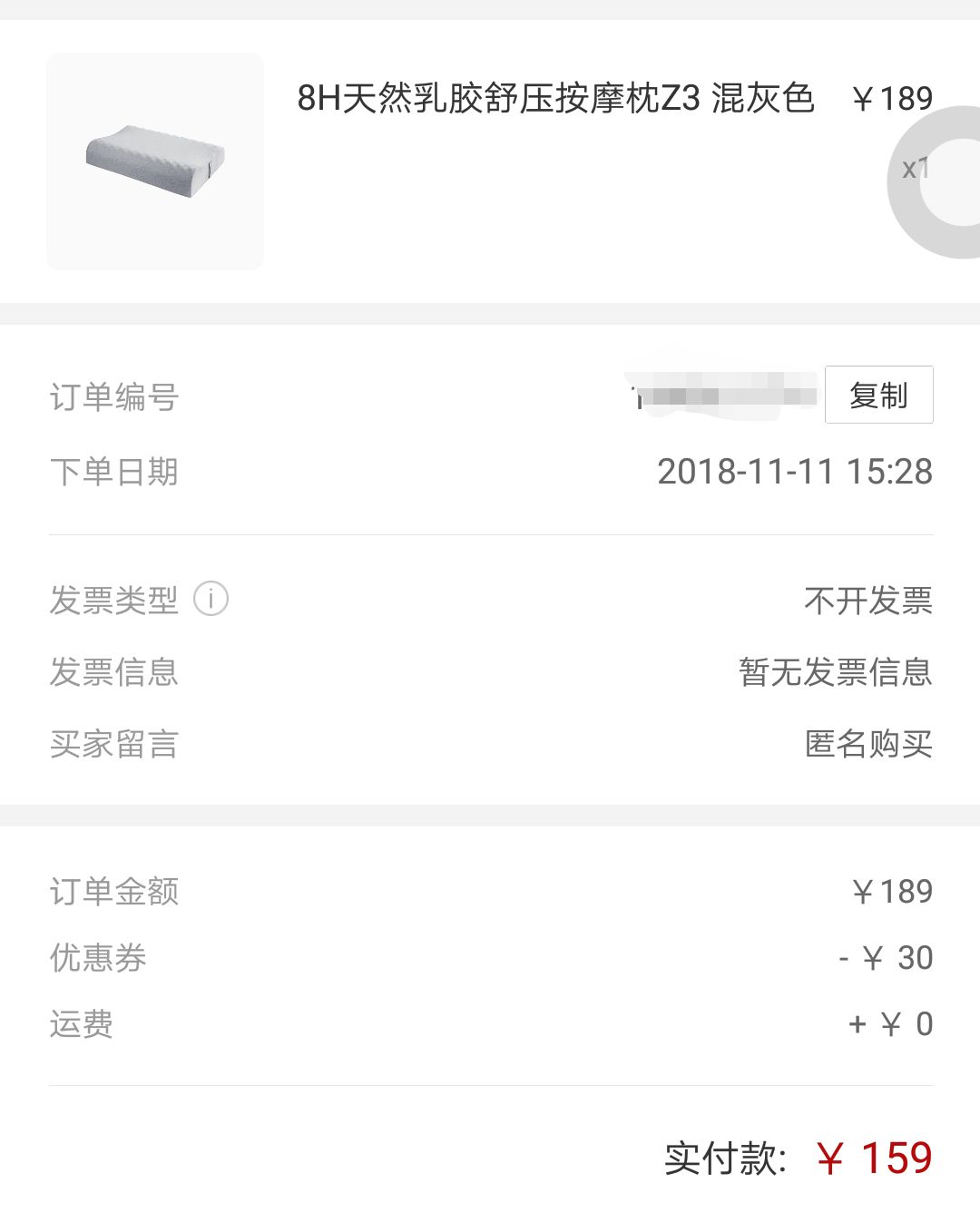Image resolution: width=980 pixels, height=1222 pixels.
Task: Select the order number field
Action: [x=726, y=395]
